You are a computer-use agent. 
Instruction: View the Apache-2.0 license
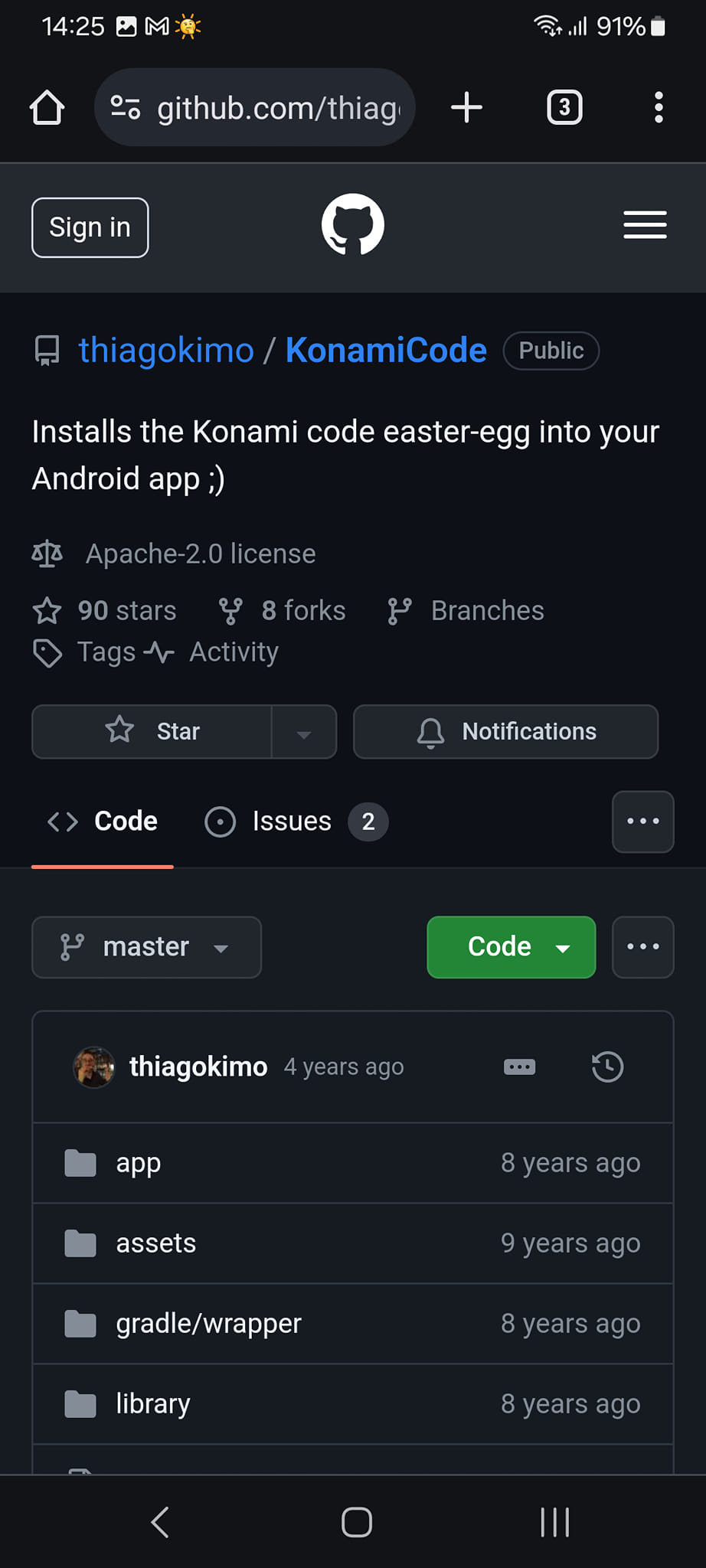tap(200, 554)
